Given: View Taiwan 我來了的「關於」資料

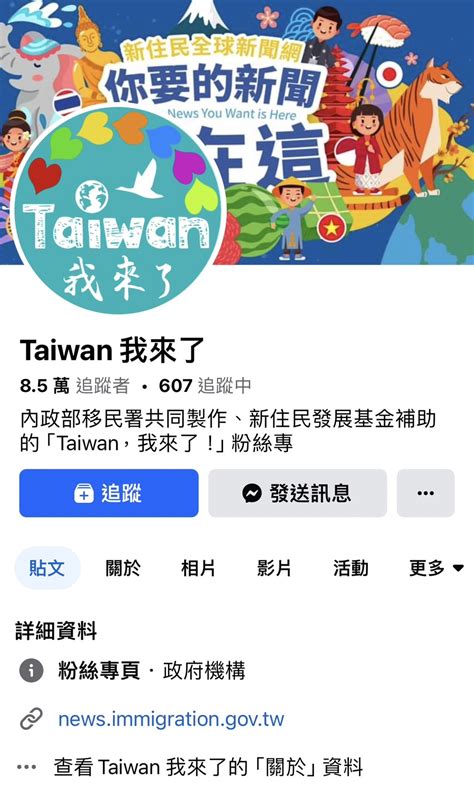Looking at the screenshot, I should tap(208, 767).
